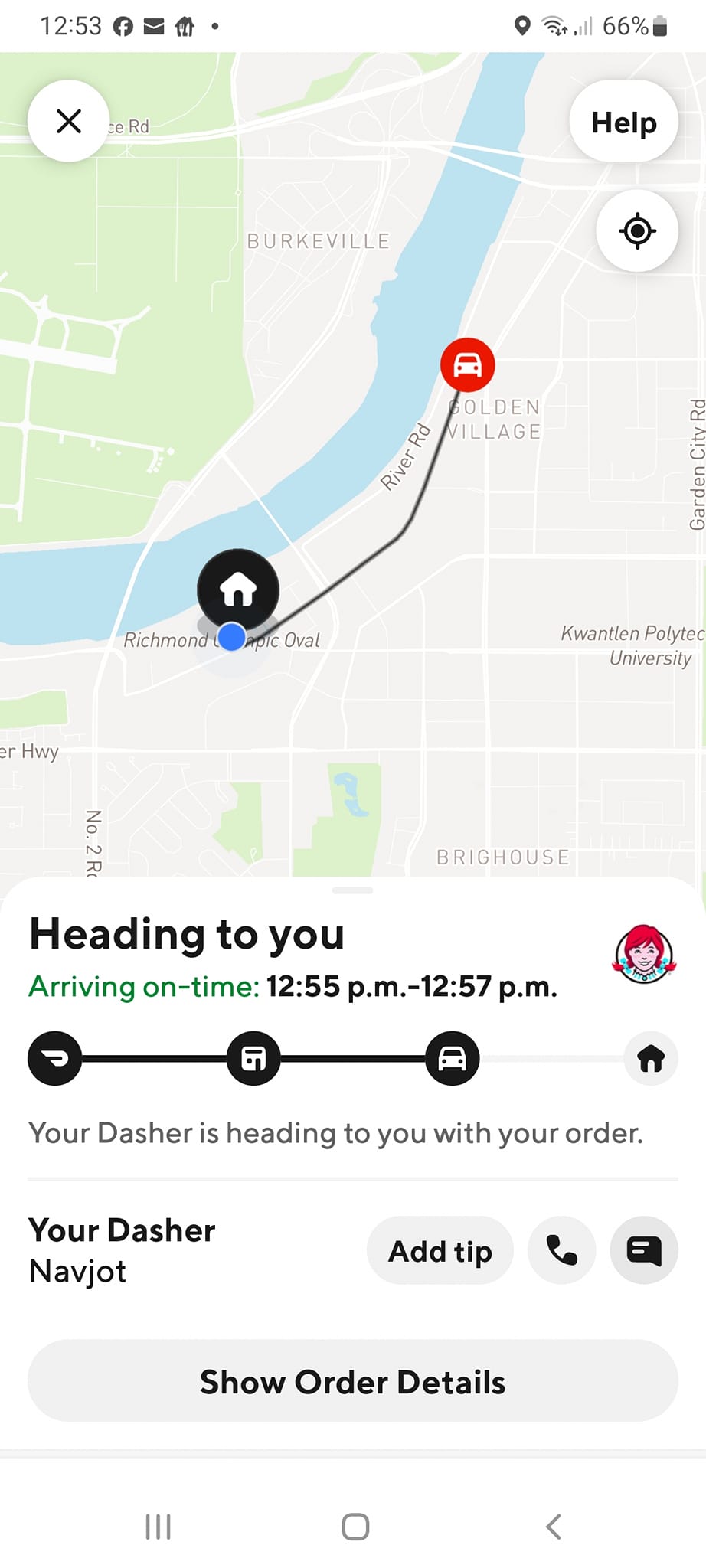Screen dimensions: 706x1568
Task: Recenter map with the location target icon
Action: 637,230
